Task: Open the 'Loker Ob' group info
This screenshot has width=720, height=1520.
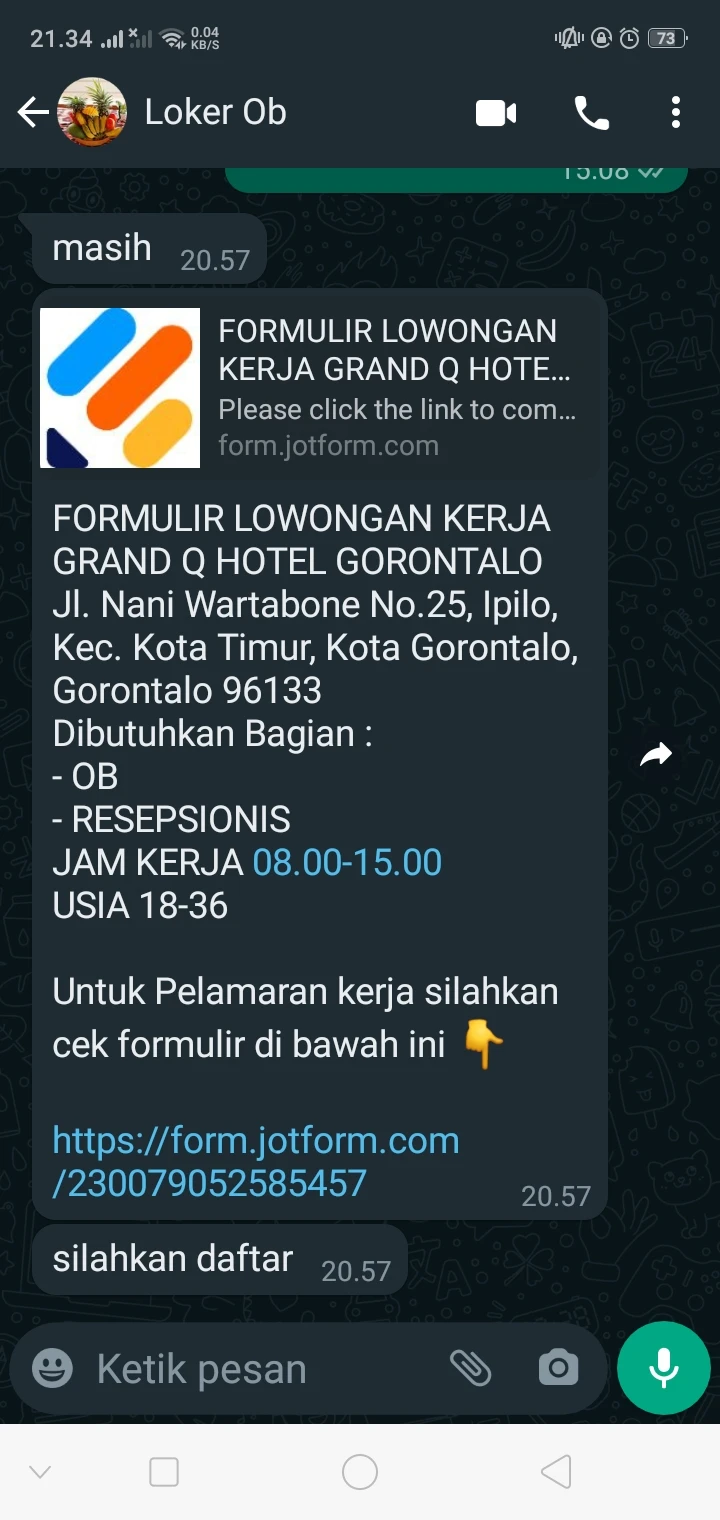Action: point(214,112)
